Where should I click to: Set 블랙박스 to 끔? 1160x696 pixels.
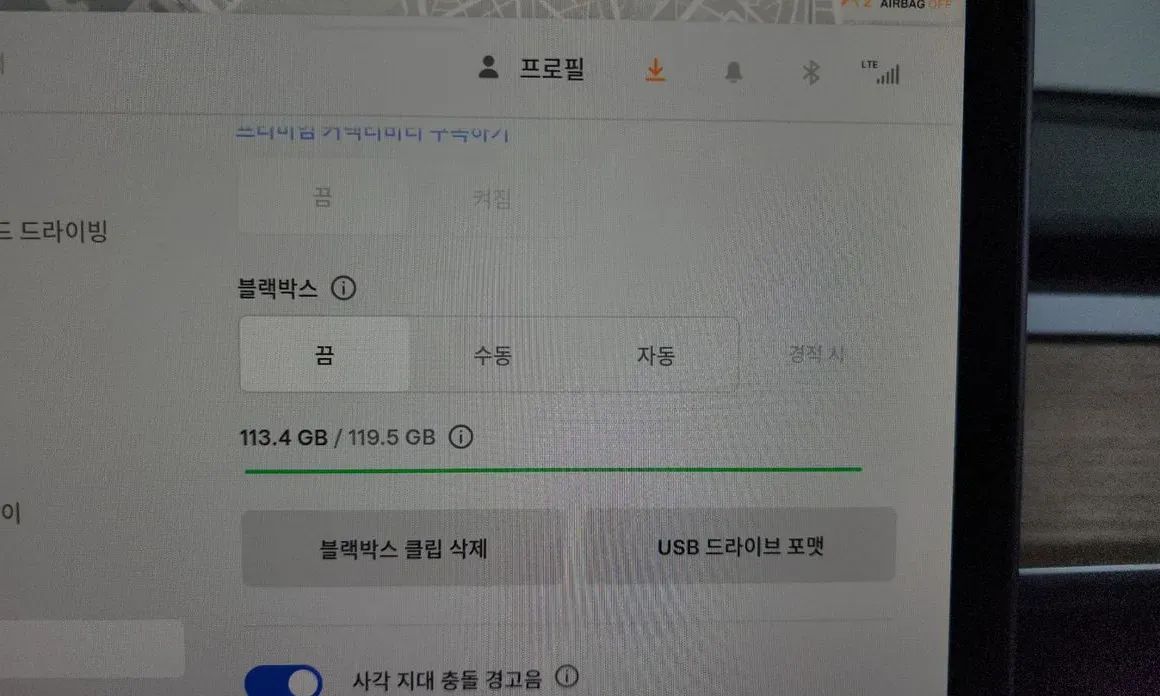tap(325, 355)
